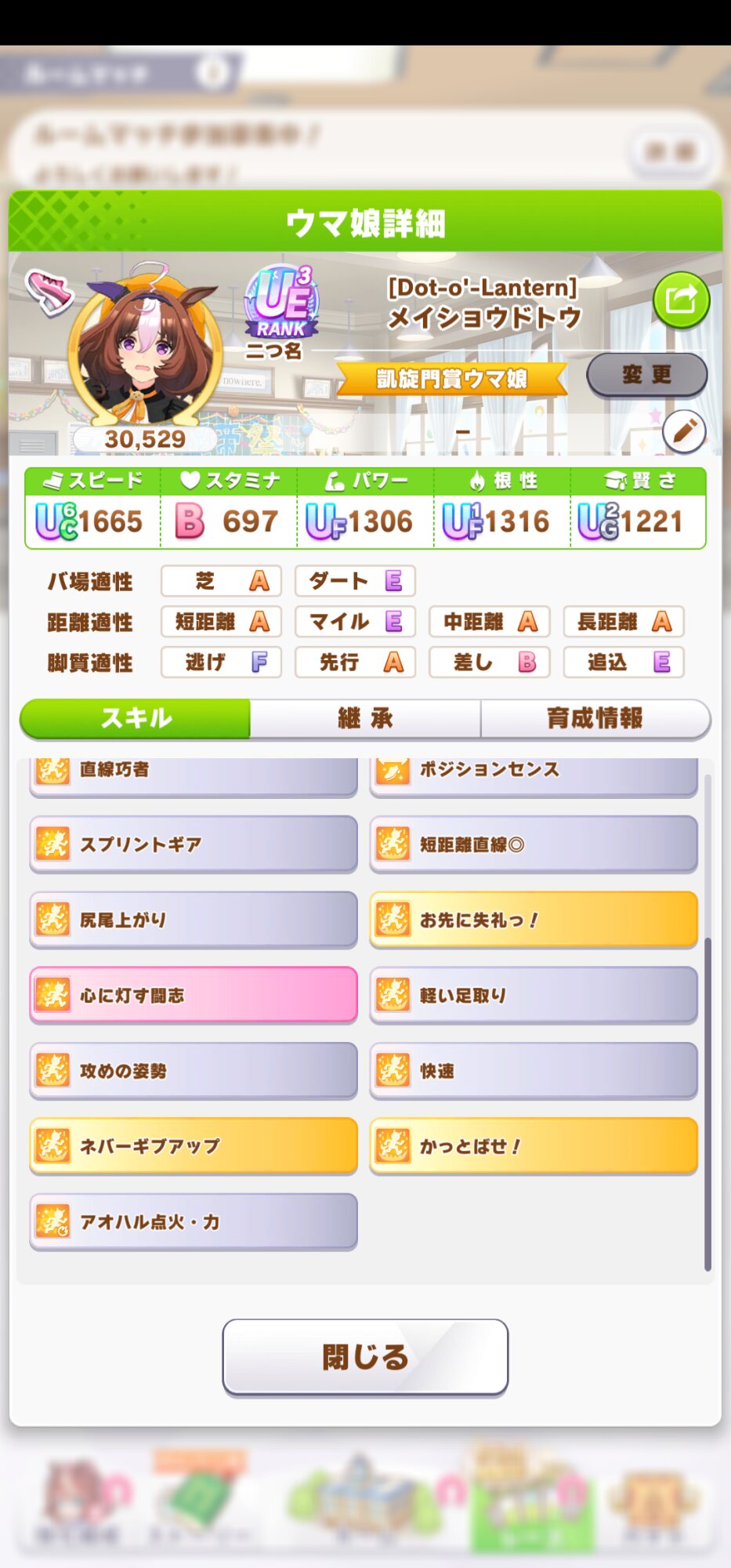Tap the running shoe icon by portrait
The image size is (731, 1568).
click(49, 292)
